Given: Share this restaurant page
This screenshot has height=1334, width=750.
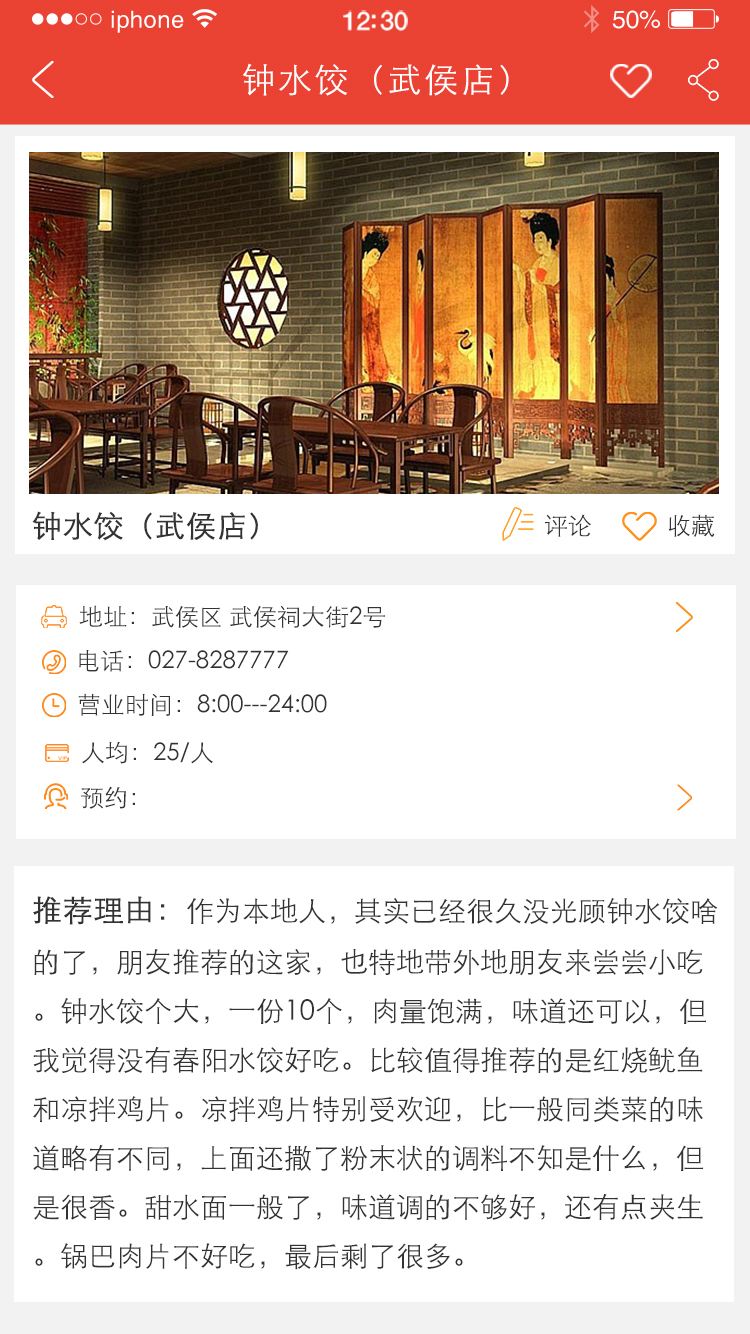Looking at the screenshot, I should (703, 81).
